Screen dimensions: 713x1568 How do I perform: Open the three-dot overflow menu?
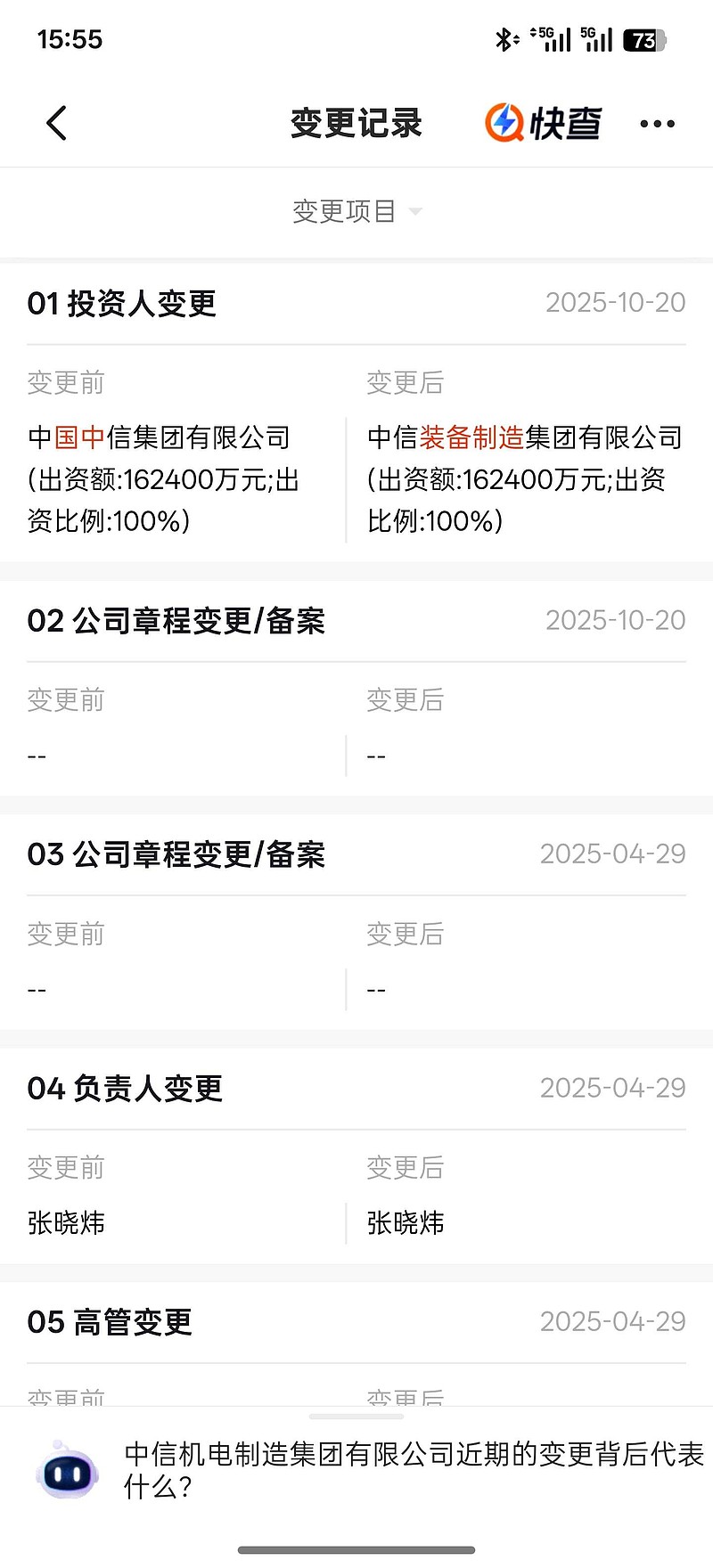(657, 124)
